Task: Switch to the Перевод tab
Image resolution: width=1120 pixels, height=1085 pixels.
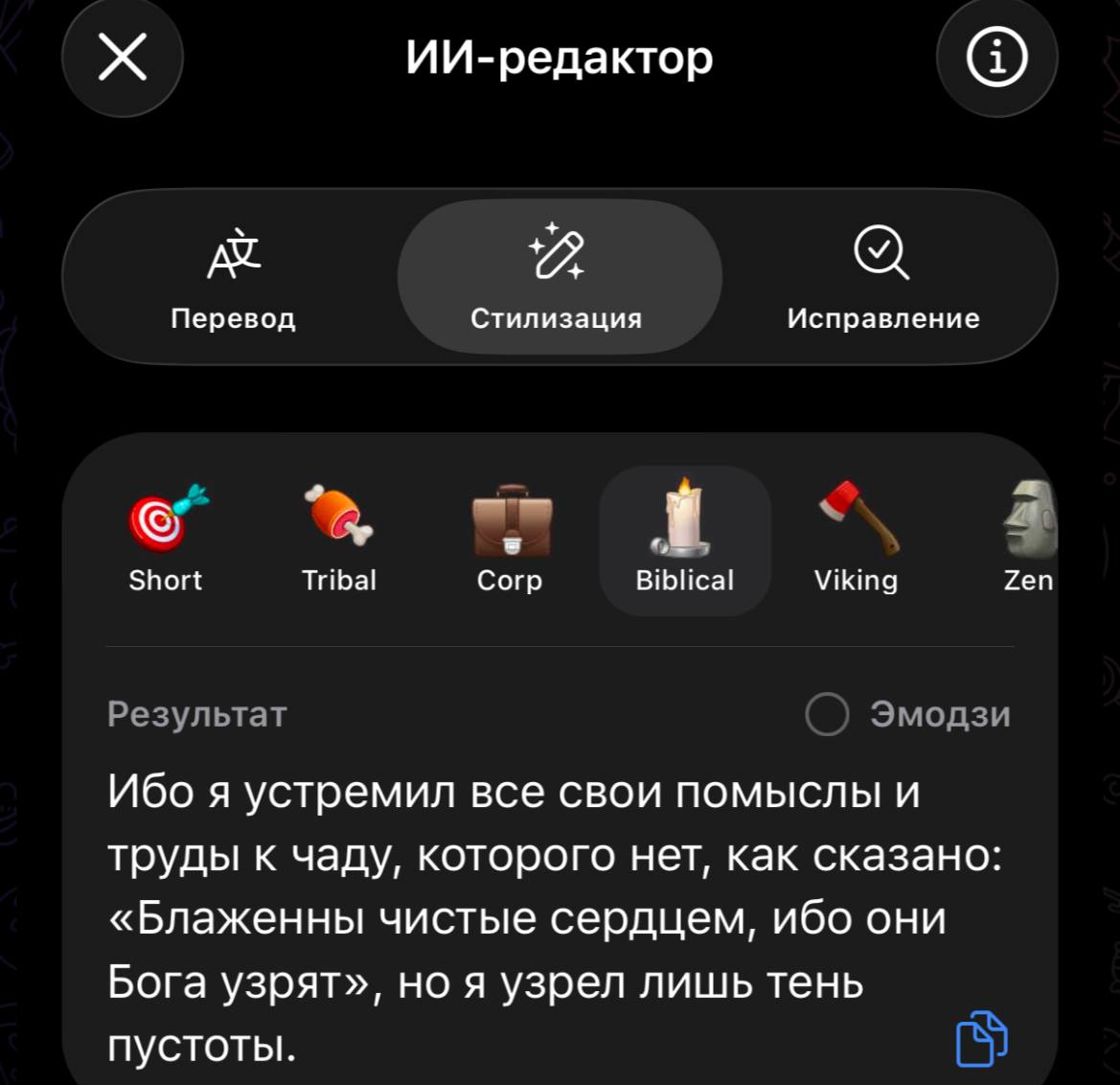Action: (233, 278)
